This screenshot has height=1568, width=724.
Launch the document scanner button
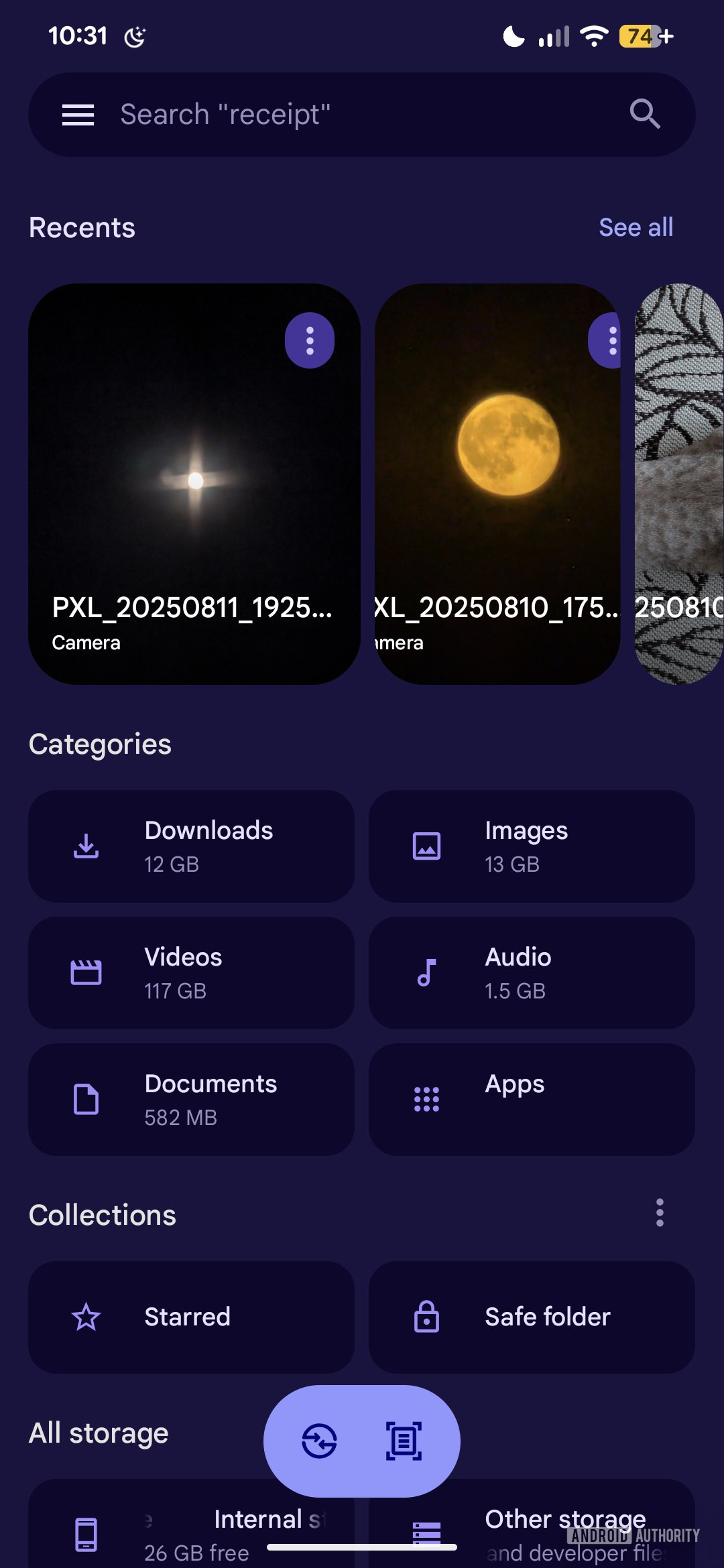pos(404,1441)
